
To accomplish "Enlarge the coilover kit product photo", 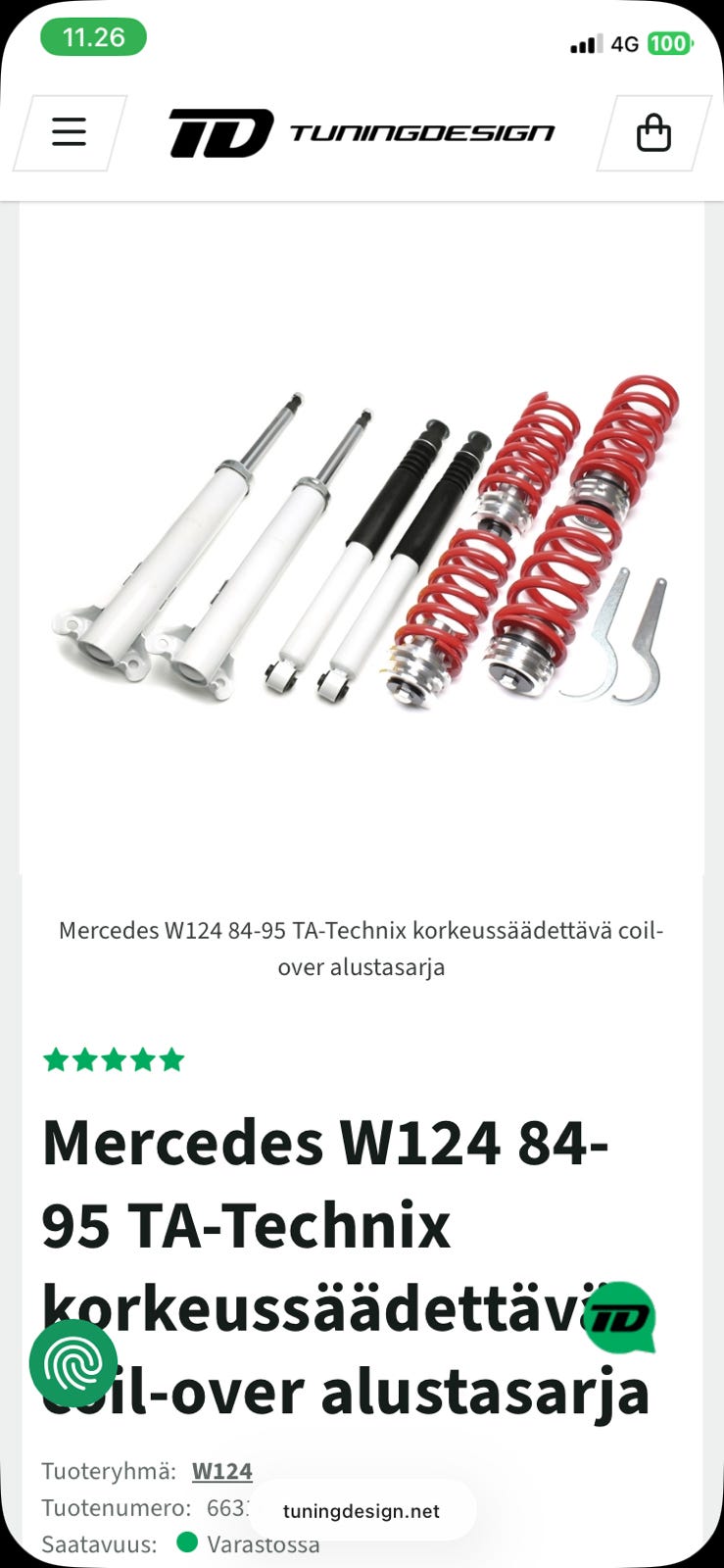I will pyautogui.click(x=362, y=539).
